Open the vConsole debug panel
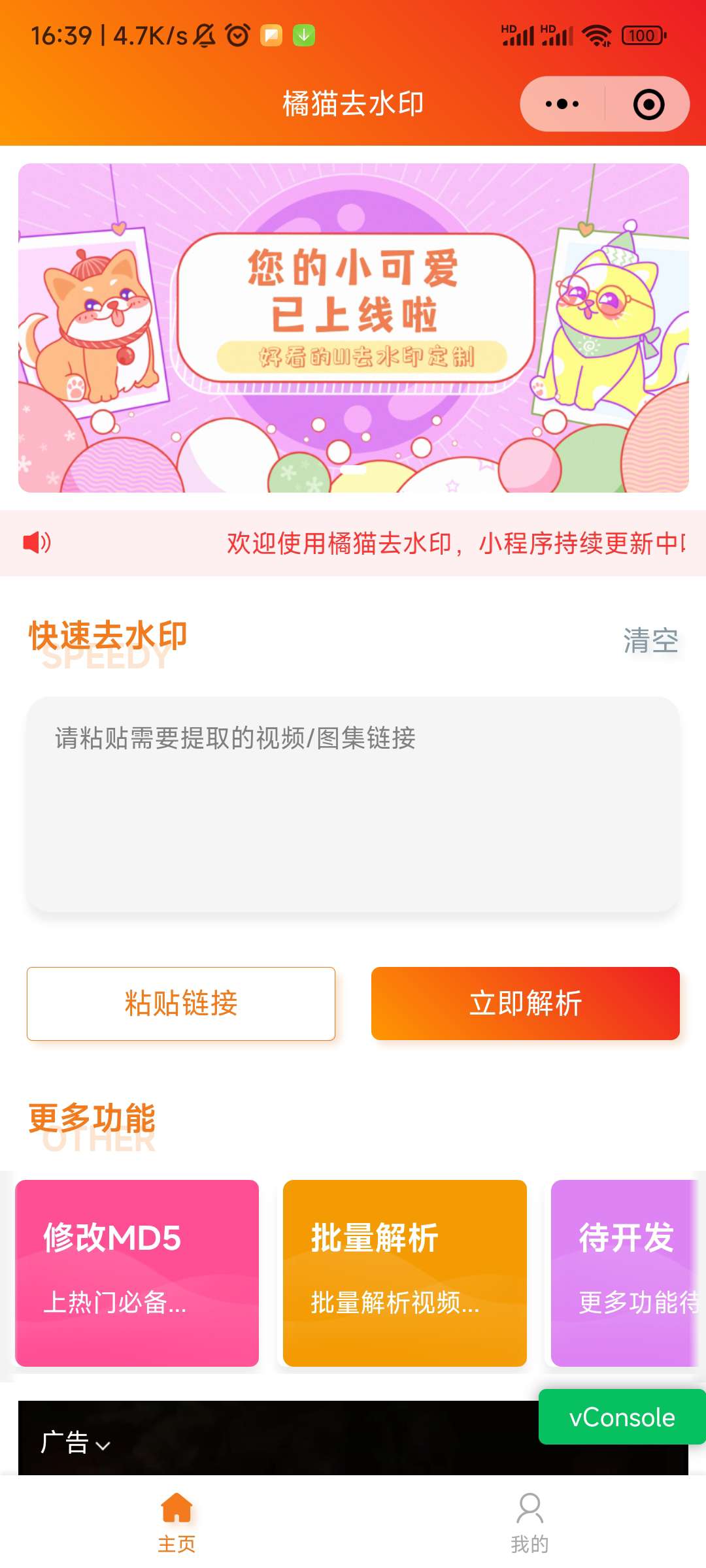 pyautogui.click(x=620, y=1417)
